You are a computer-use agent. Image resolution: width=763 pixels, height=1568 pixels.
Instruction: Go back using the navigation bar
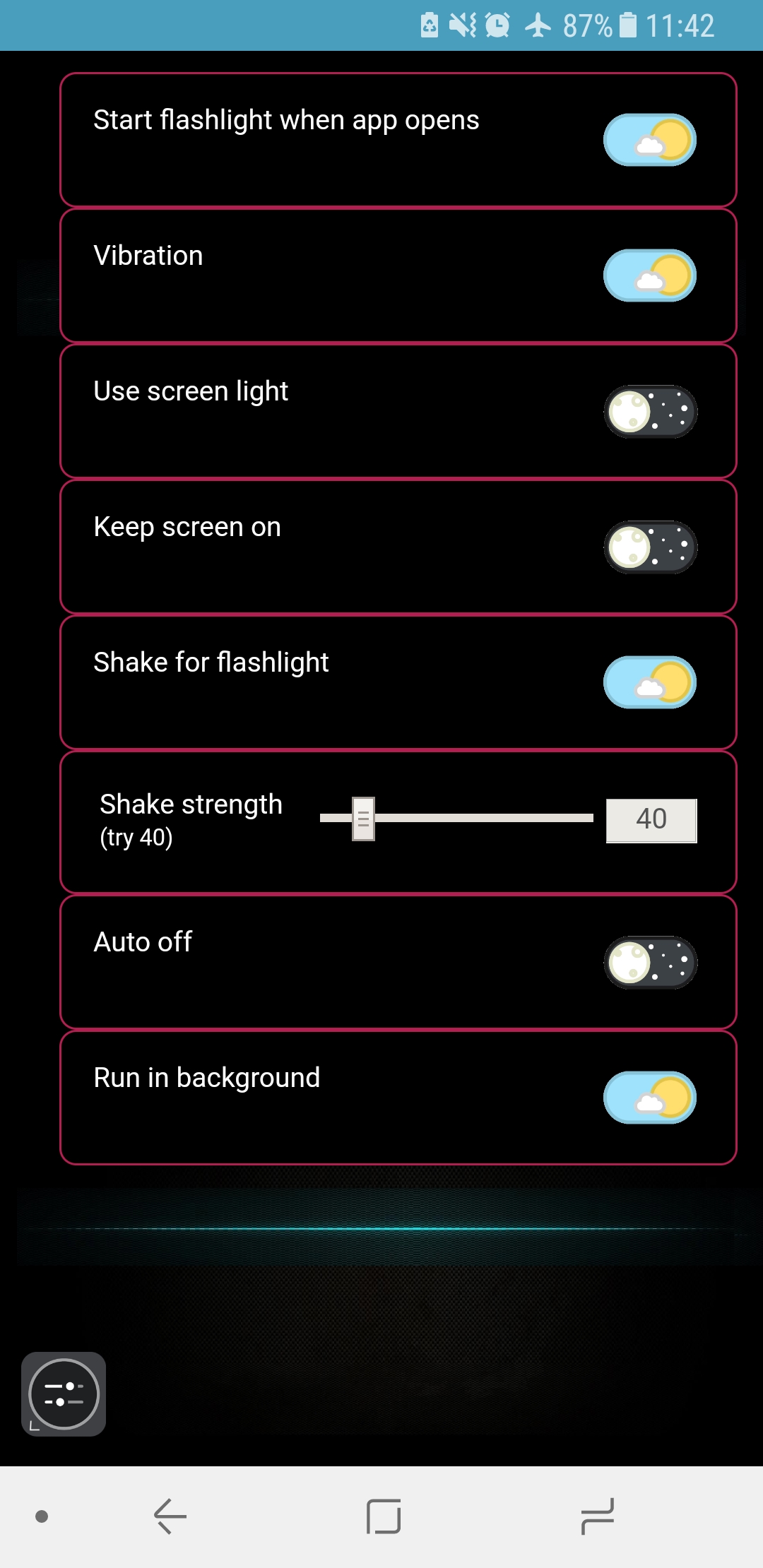pos(170,1516)
